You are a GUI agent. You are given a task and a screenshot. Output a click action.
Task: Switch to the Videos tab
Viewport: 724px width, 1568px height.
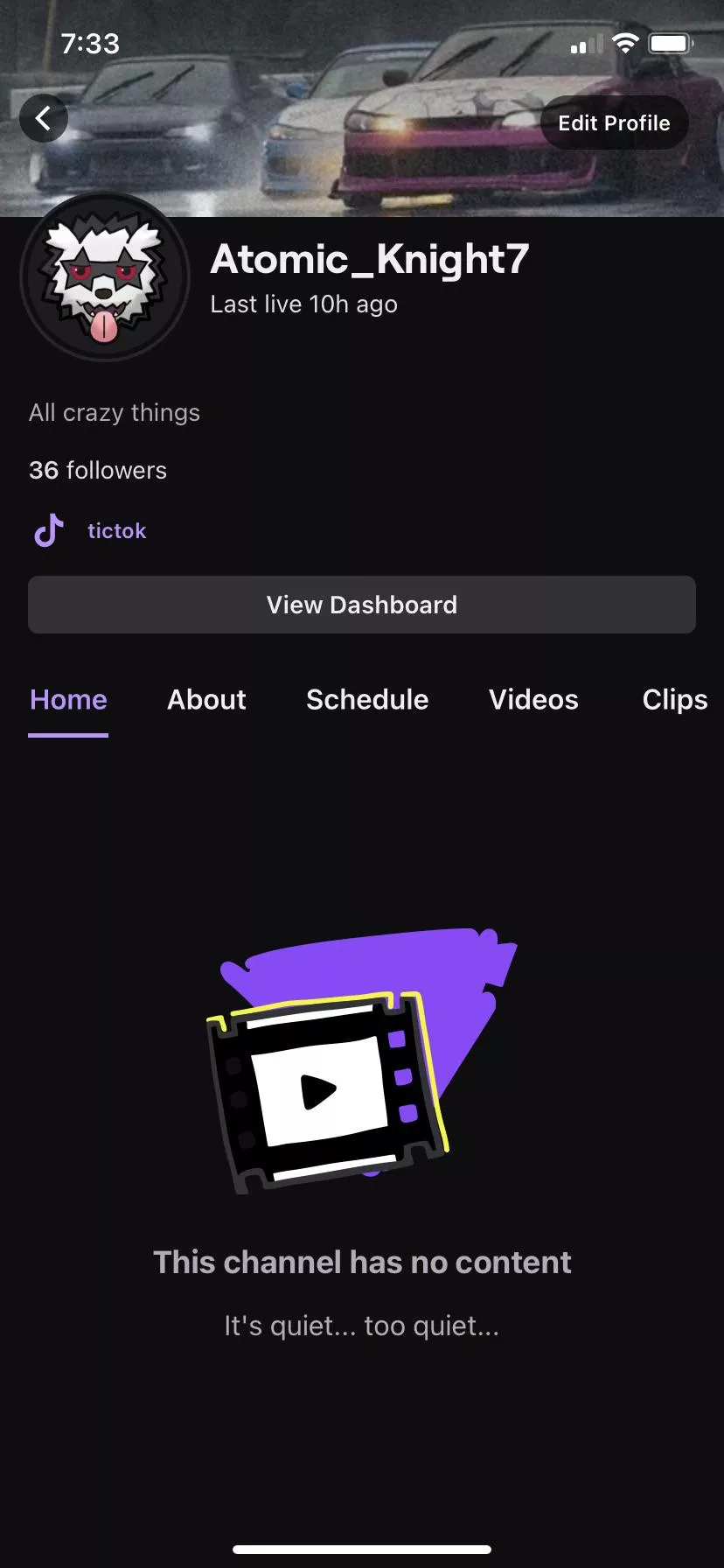click(x=533, y=700)
